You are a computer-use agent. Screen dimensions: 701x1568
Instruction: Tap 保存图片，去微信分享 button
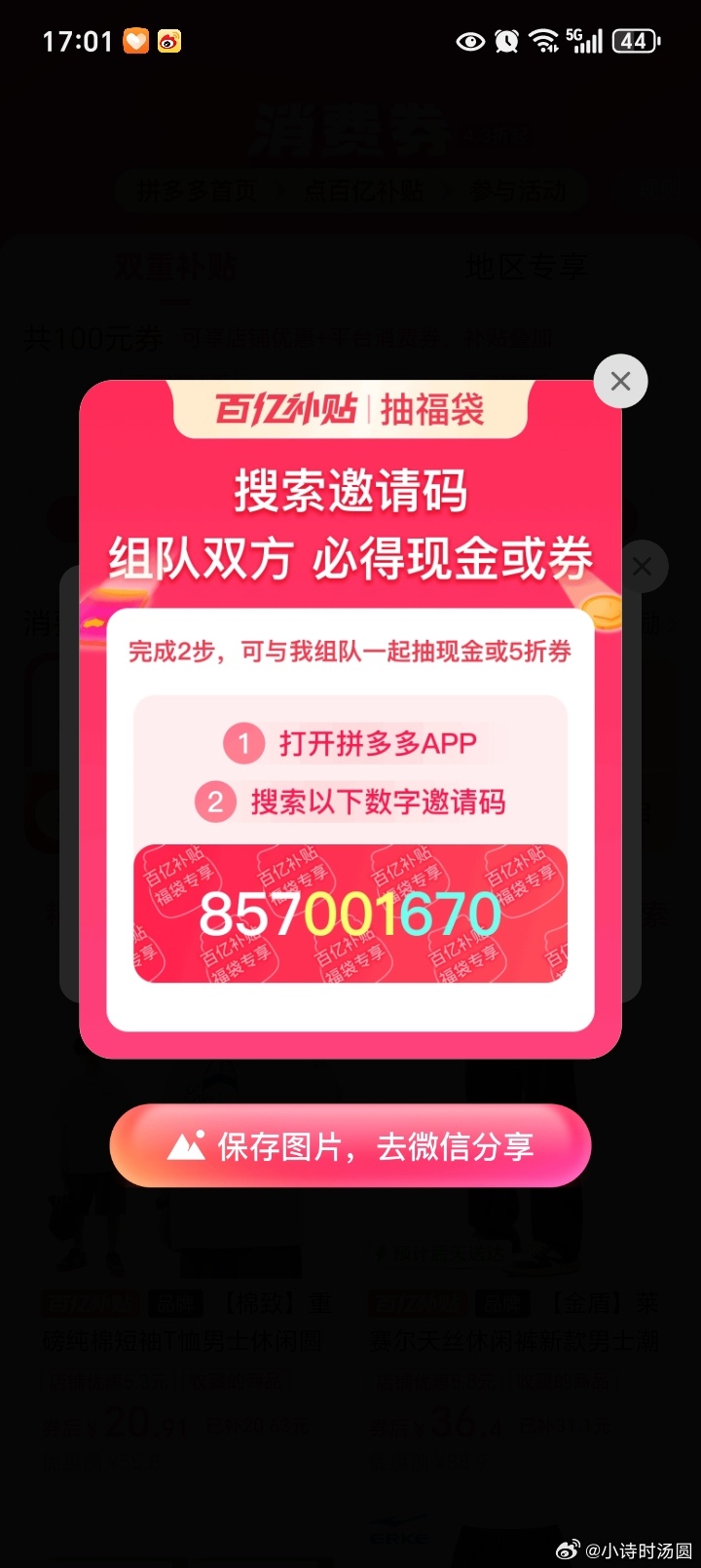pos(350,1146)
